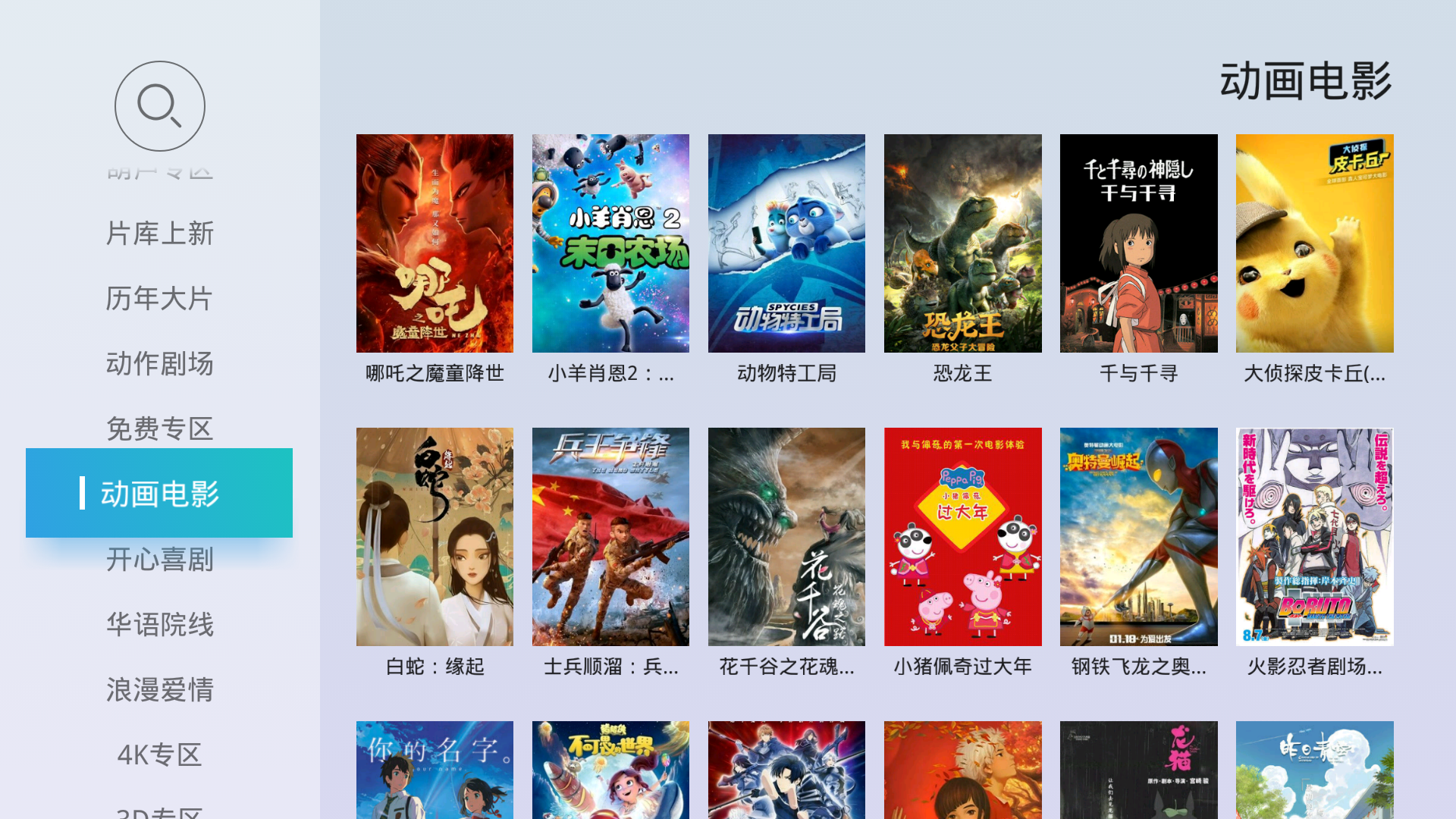Open the 4K专区 section
Screen dimensions: 1456x819
159,755
